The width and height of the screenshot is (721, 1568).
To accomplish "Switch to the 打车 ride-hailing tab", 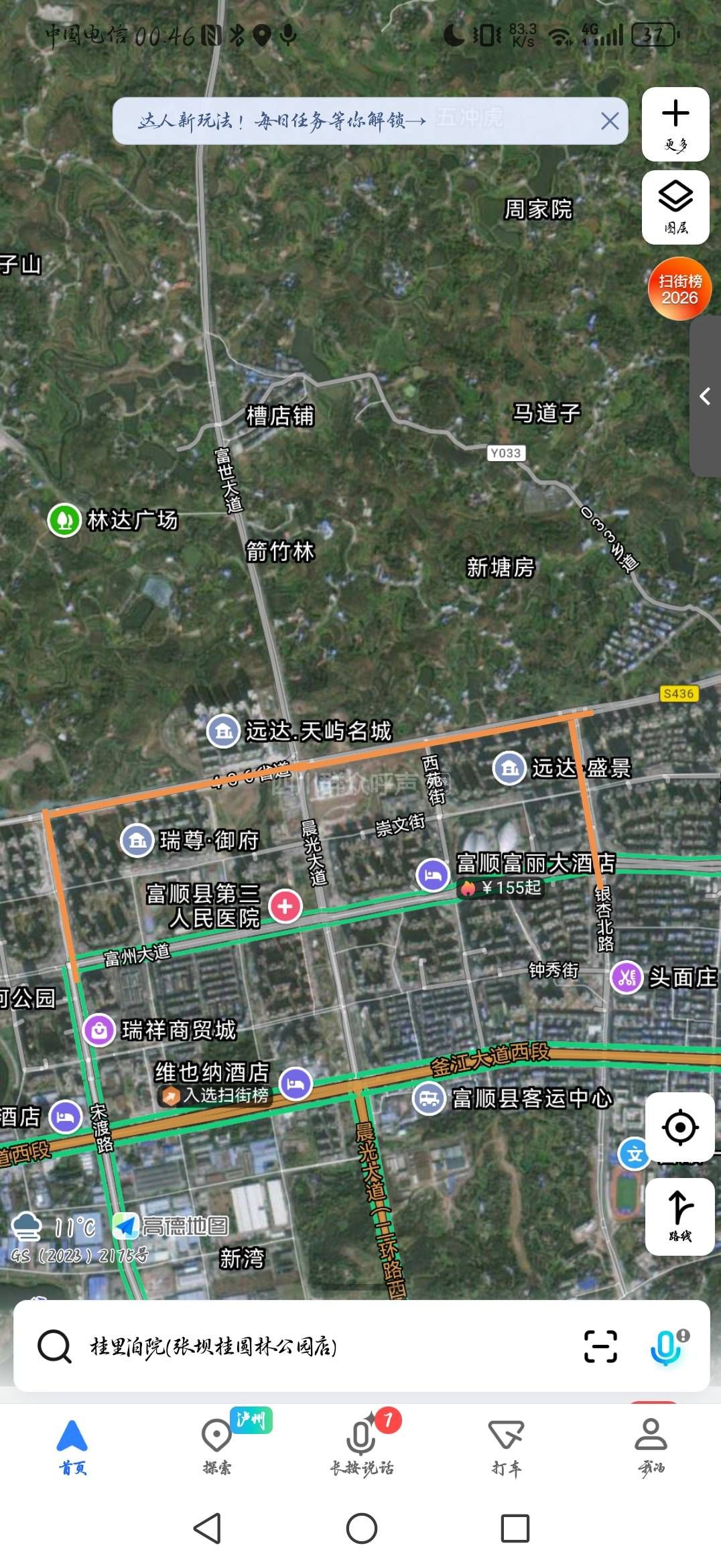I will [506, 1445].
